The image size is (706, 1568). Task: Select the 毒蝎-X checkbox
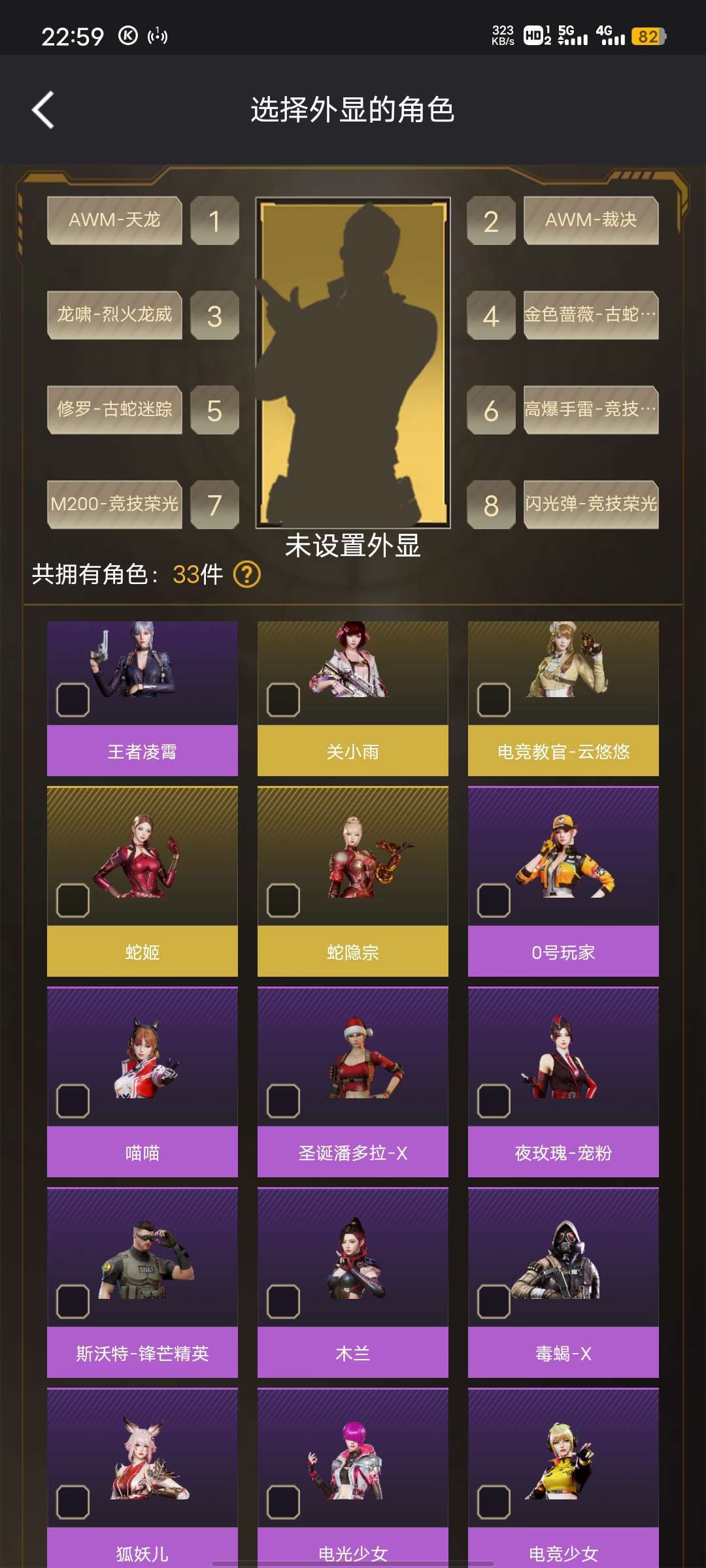494,1301
